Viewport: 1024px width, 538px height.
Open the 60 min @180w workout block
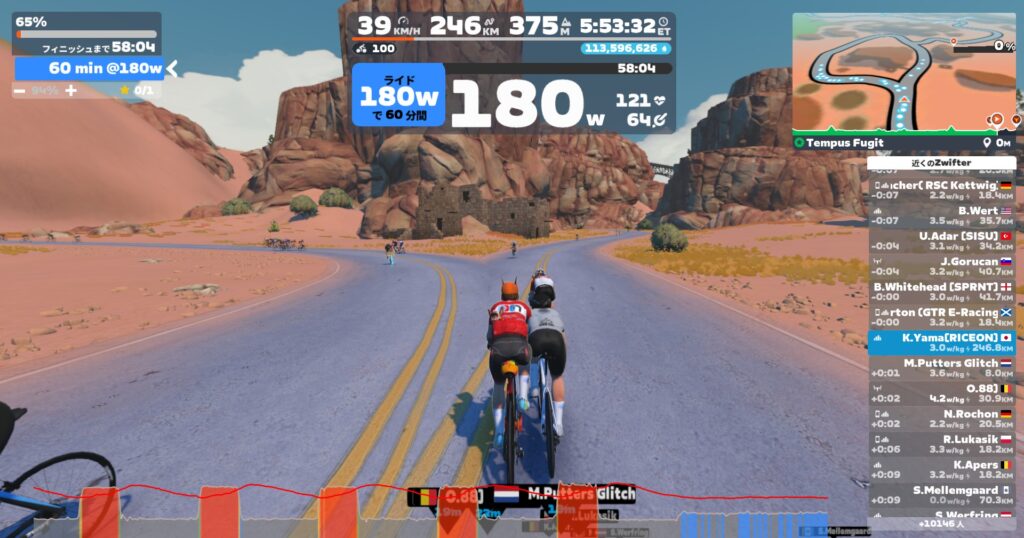(x=88, y=68)
